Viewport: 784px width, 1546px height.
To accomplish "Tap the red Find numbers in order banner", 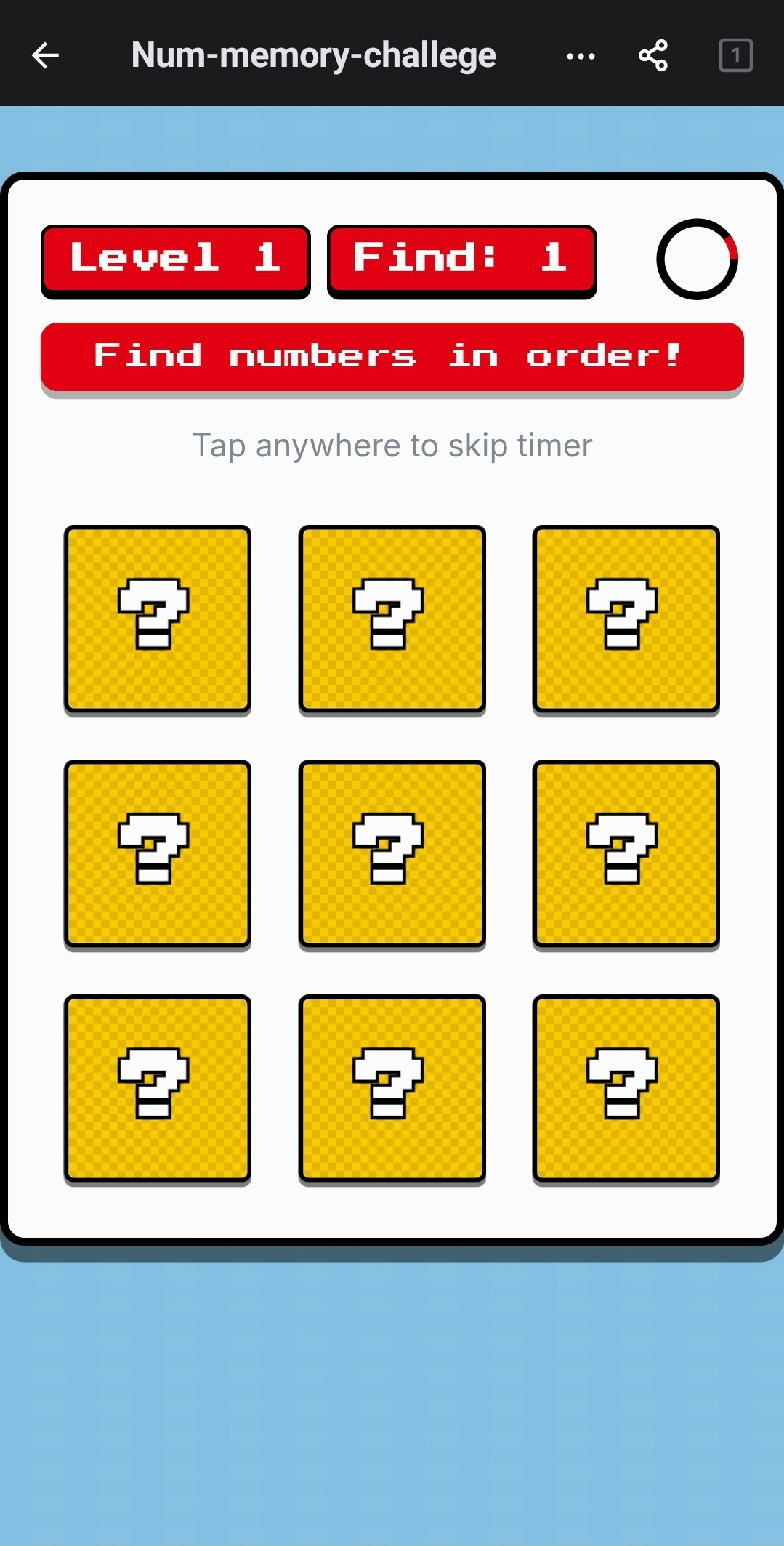I will (x=392, y=355).
